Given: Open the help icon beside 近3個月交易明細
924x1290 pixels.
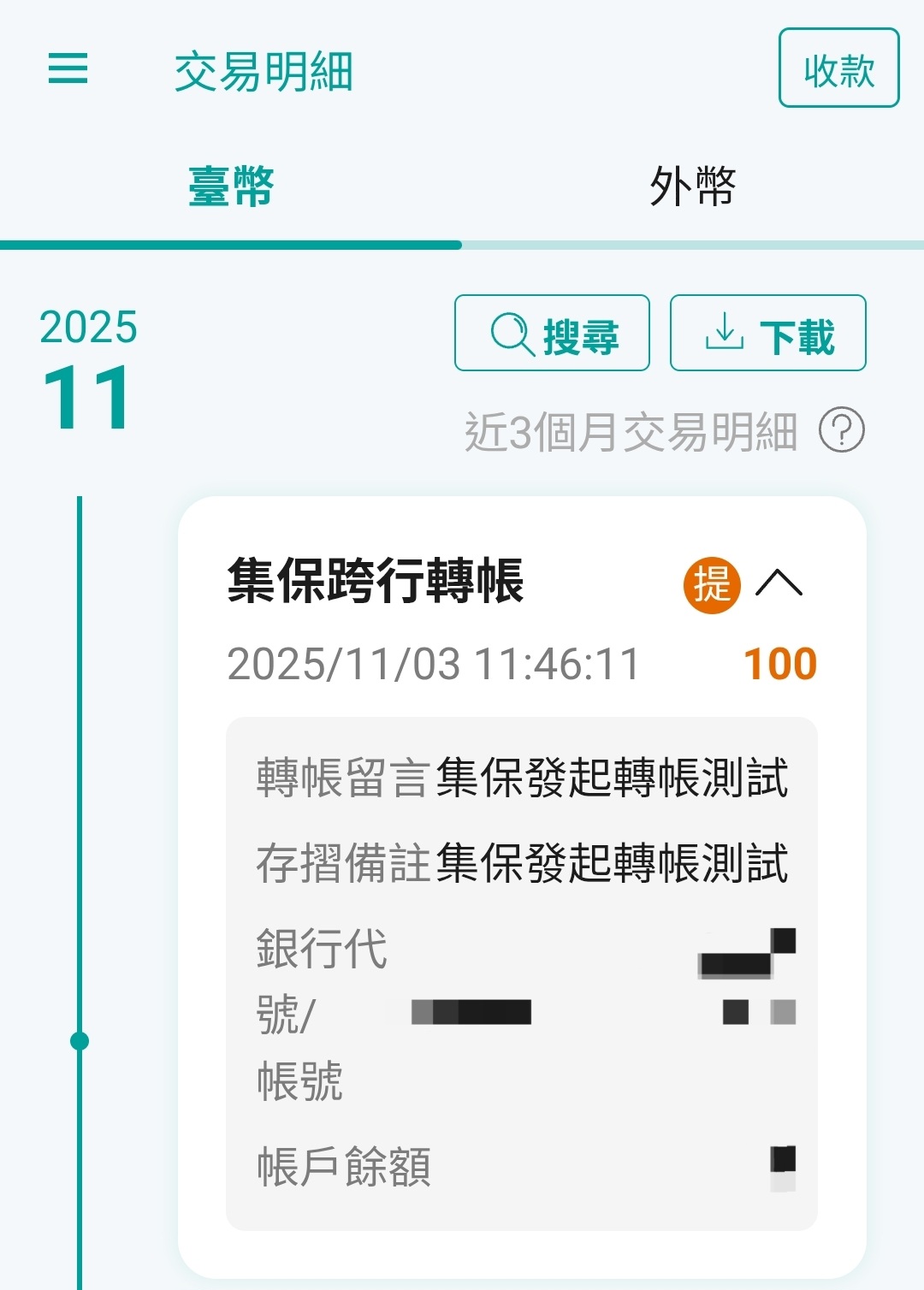Looking at the screenshot, I should pos(842,430).
